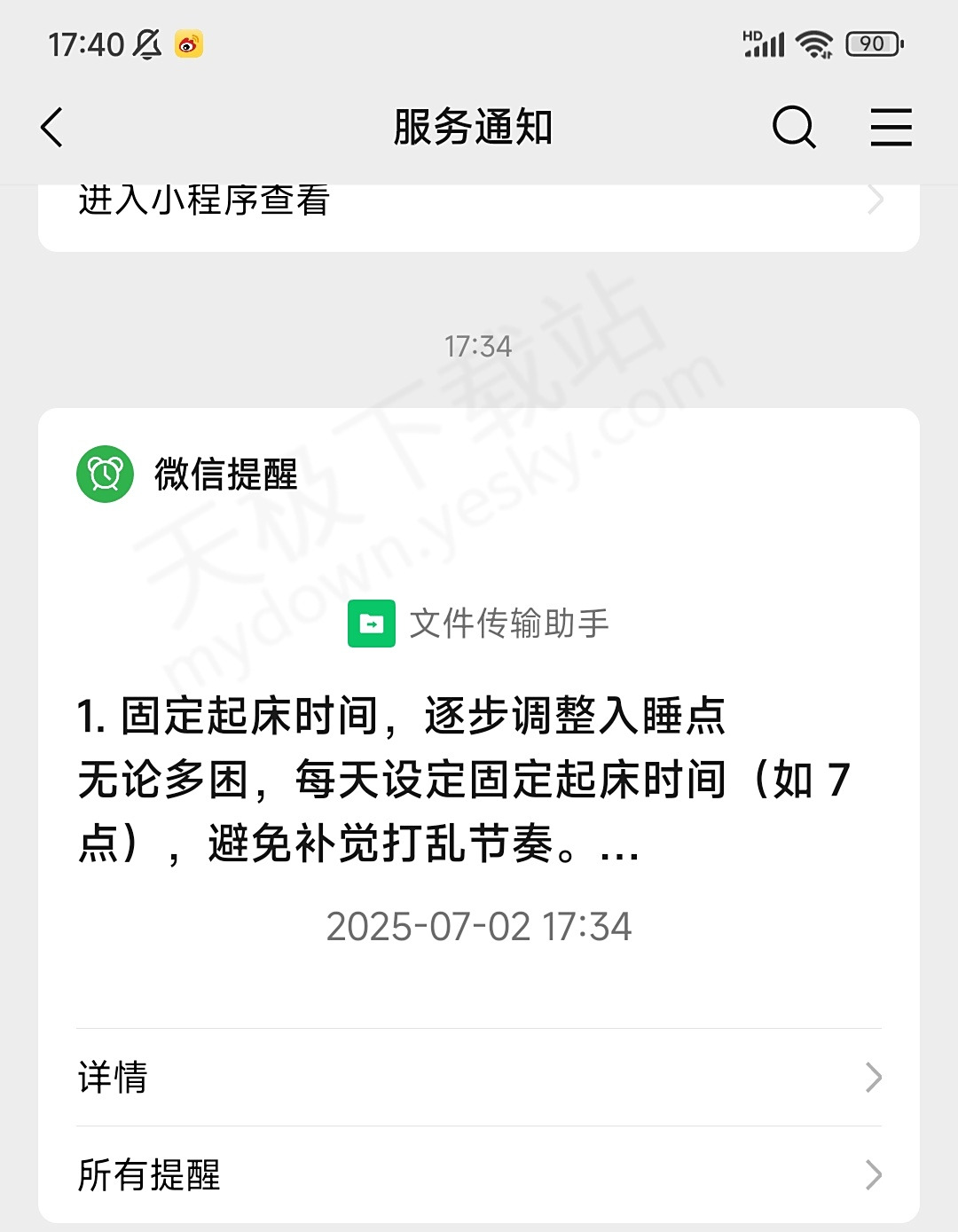Open the three-line menu at top right
Viewport: 958px width, 1232px height.
[891, 128]
